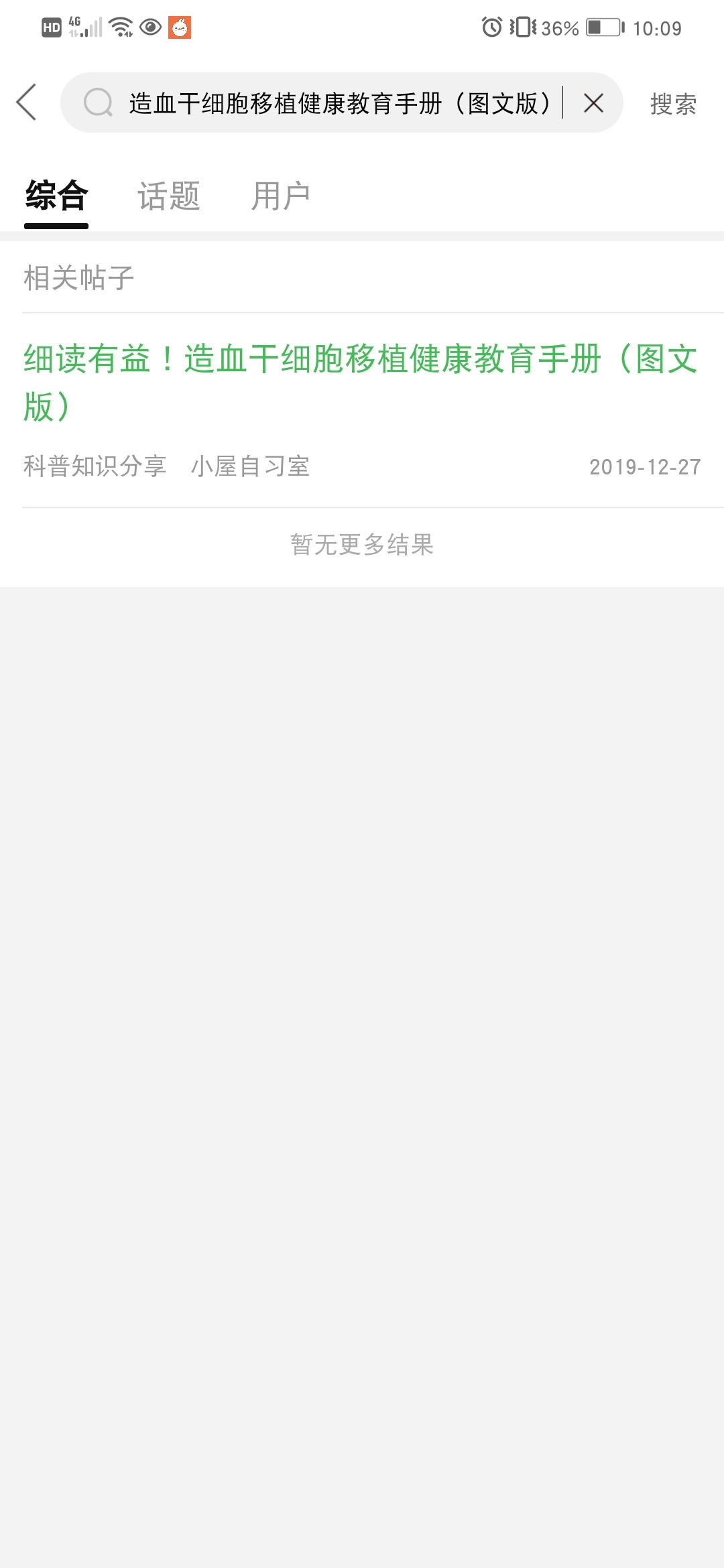
Task: Select the 综合 tab
Action: tap(56, 196)
